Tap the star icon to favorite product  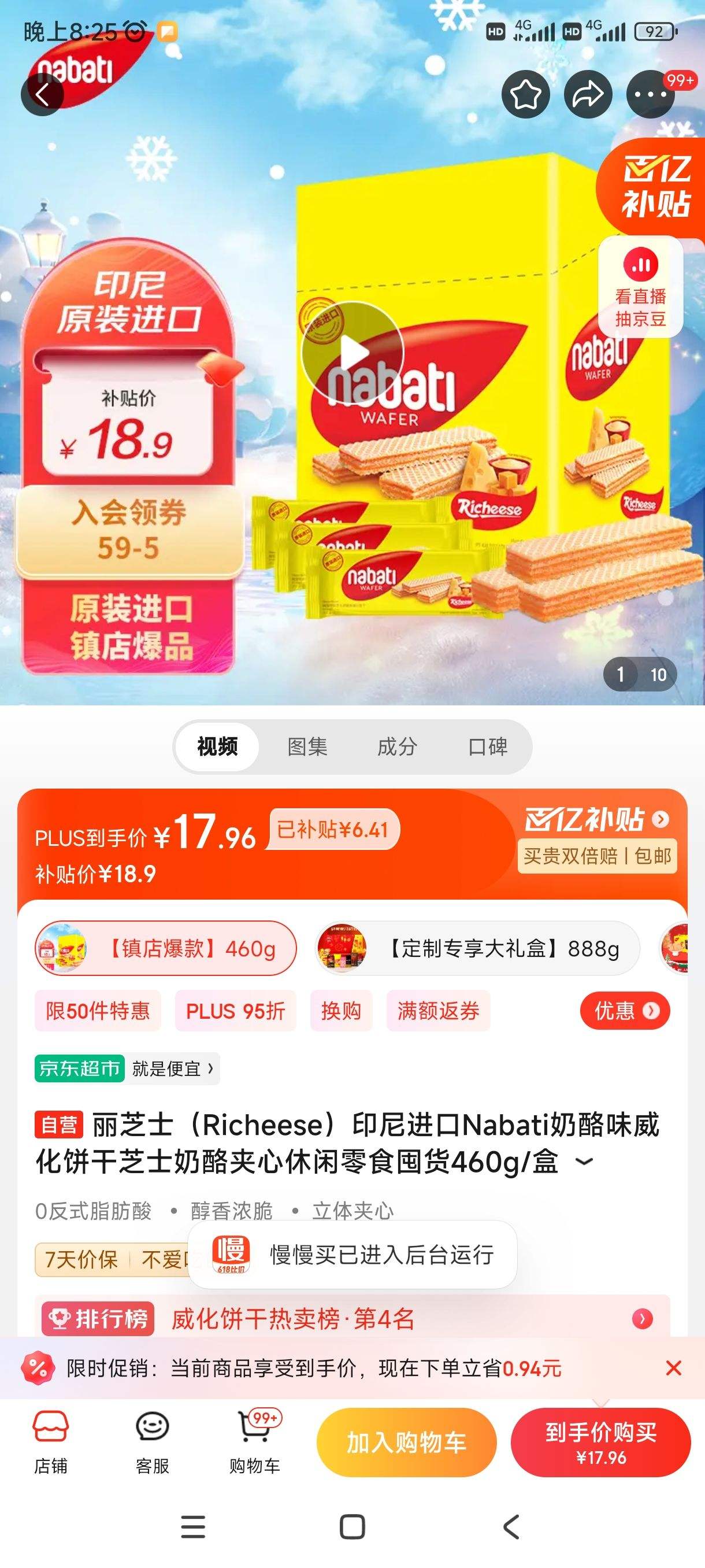pyautogui.click(x=527, y=94)
